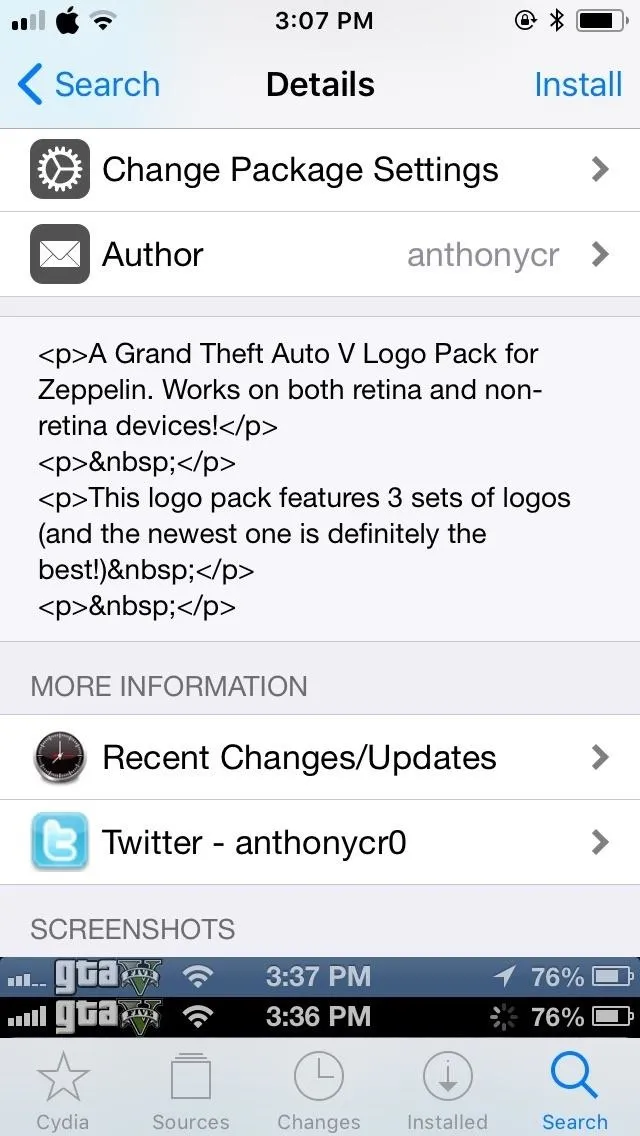
Task: View the GTA V logo screenshot
Action: click(x=320, y=997)
